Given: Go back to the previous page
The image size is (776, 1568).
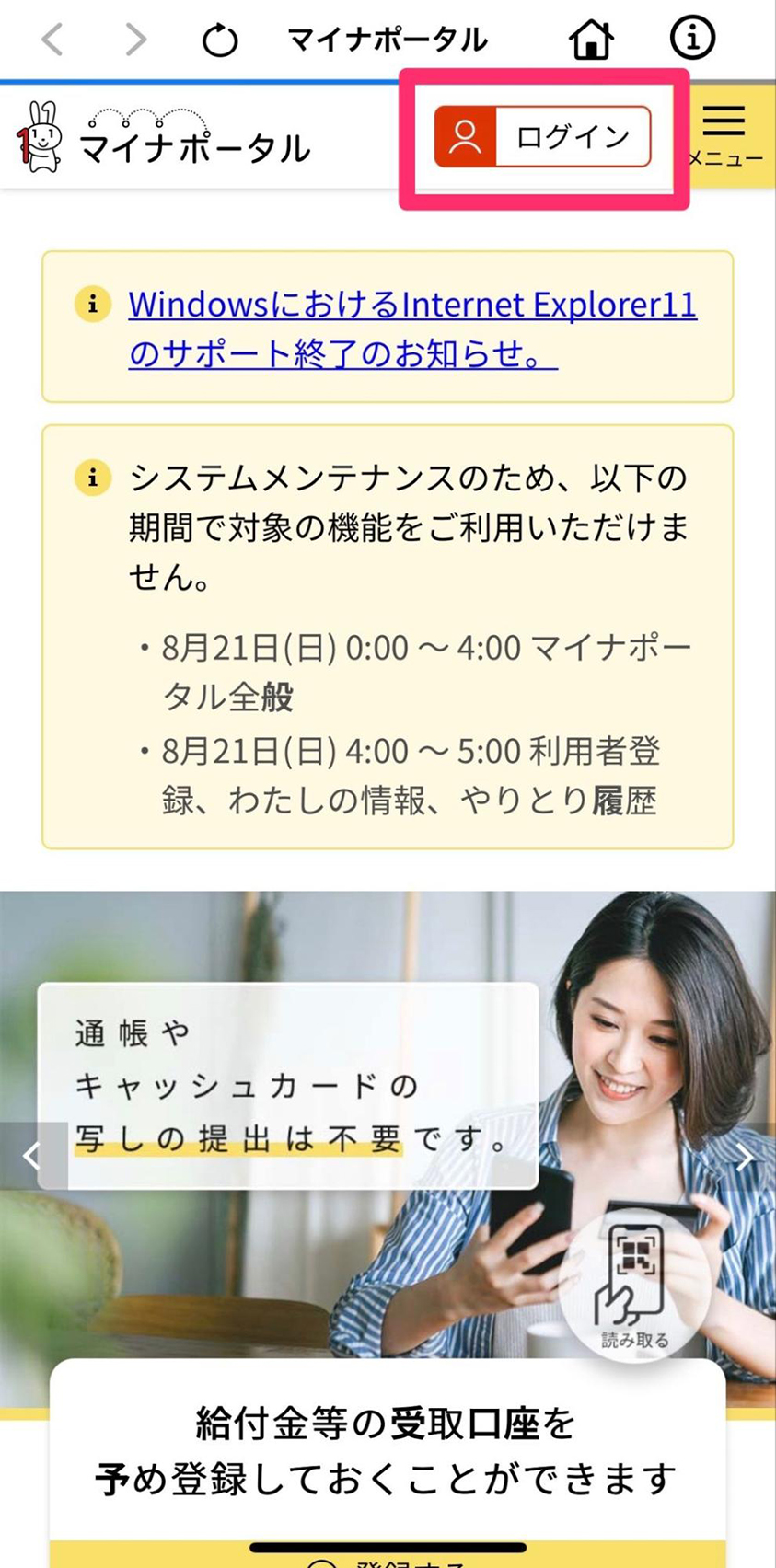Looking at the screenshot, I should tap(53, 40).
